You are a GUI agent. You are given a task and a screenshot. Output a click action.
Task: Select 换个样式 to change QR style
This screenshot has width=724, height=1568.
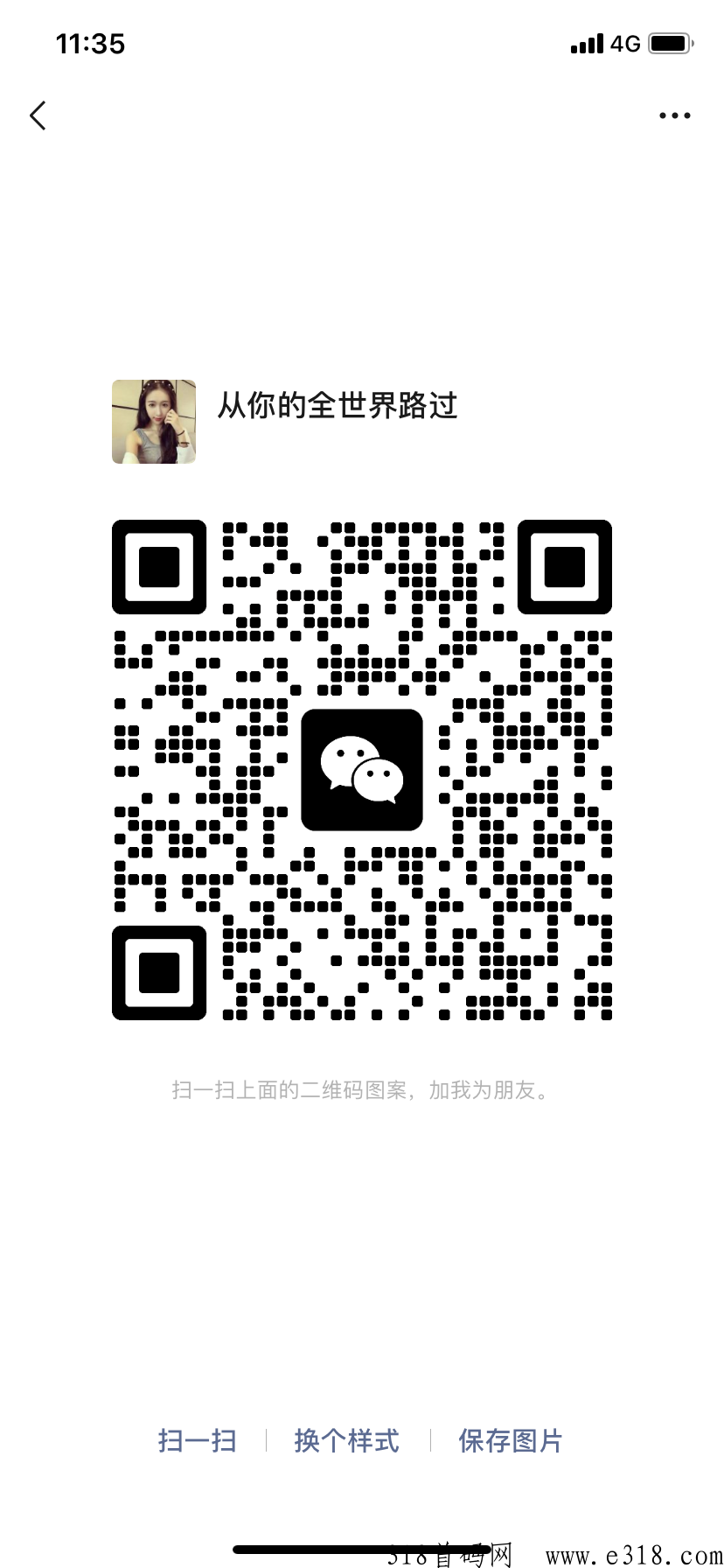(x=347, y=1440)
